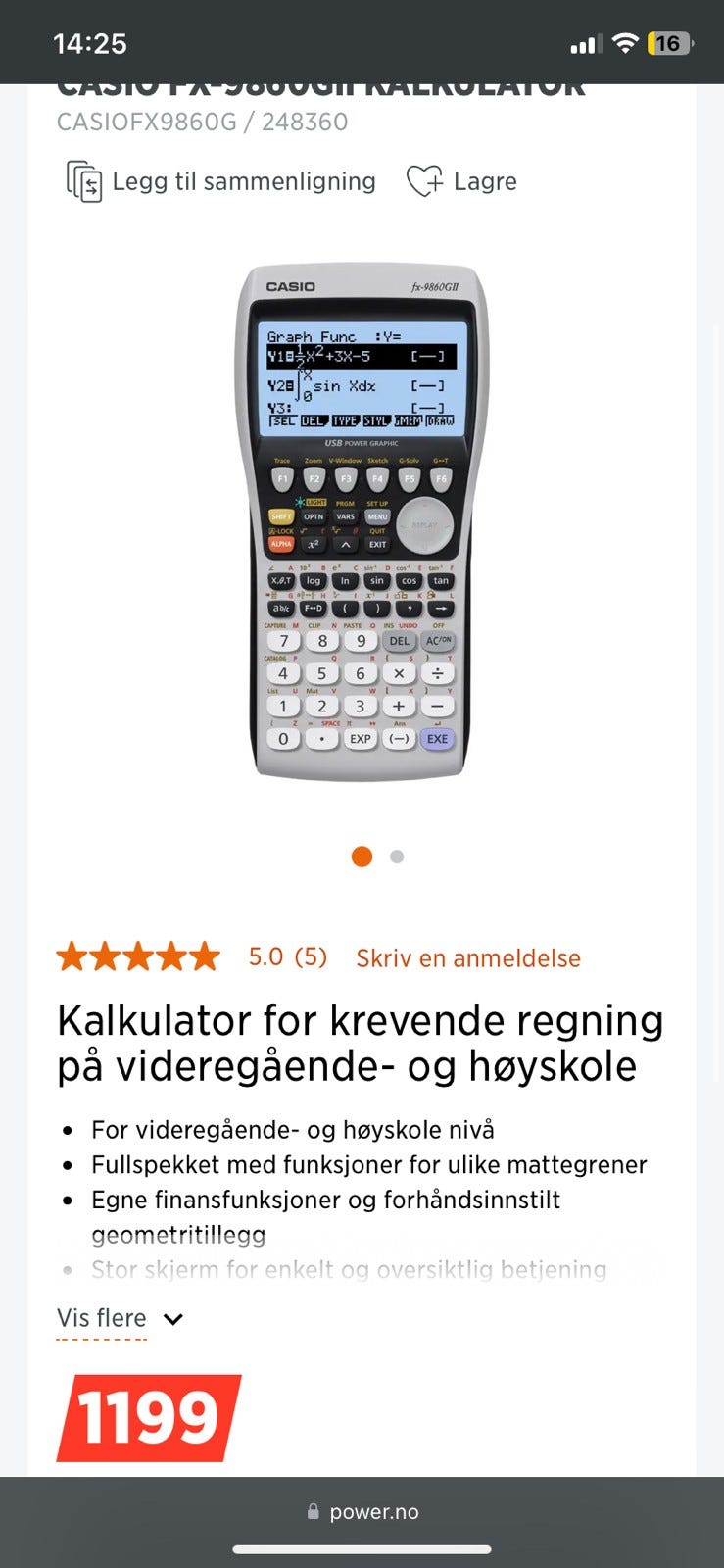Tap the first orange star in the rating
The image size is (724, 1568).
tap(73, 955)
